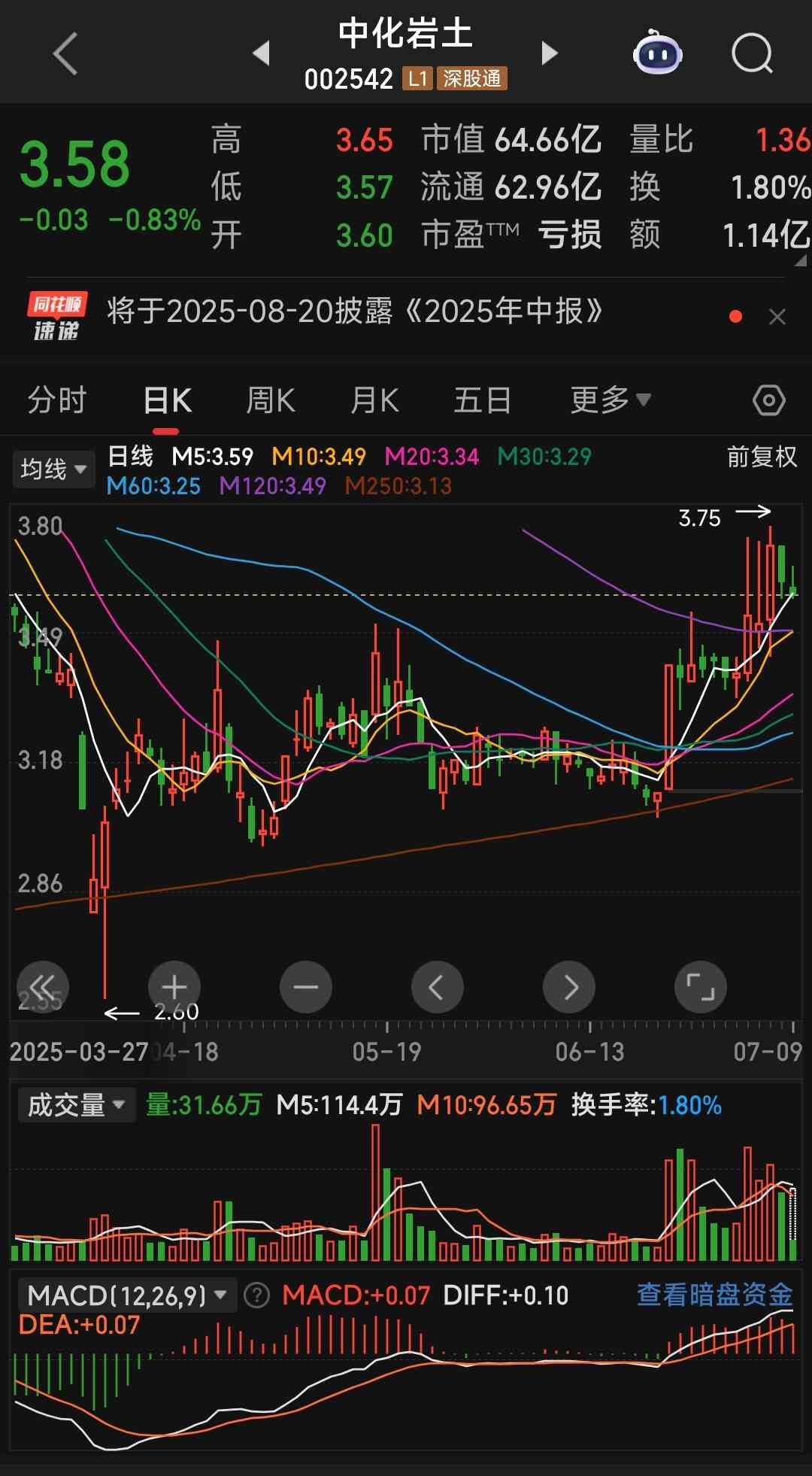Zoom out of the K-line chart
The width and height of the screenshot is (812, 1476).
click(305, 986)
